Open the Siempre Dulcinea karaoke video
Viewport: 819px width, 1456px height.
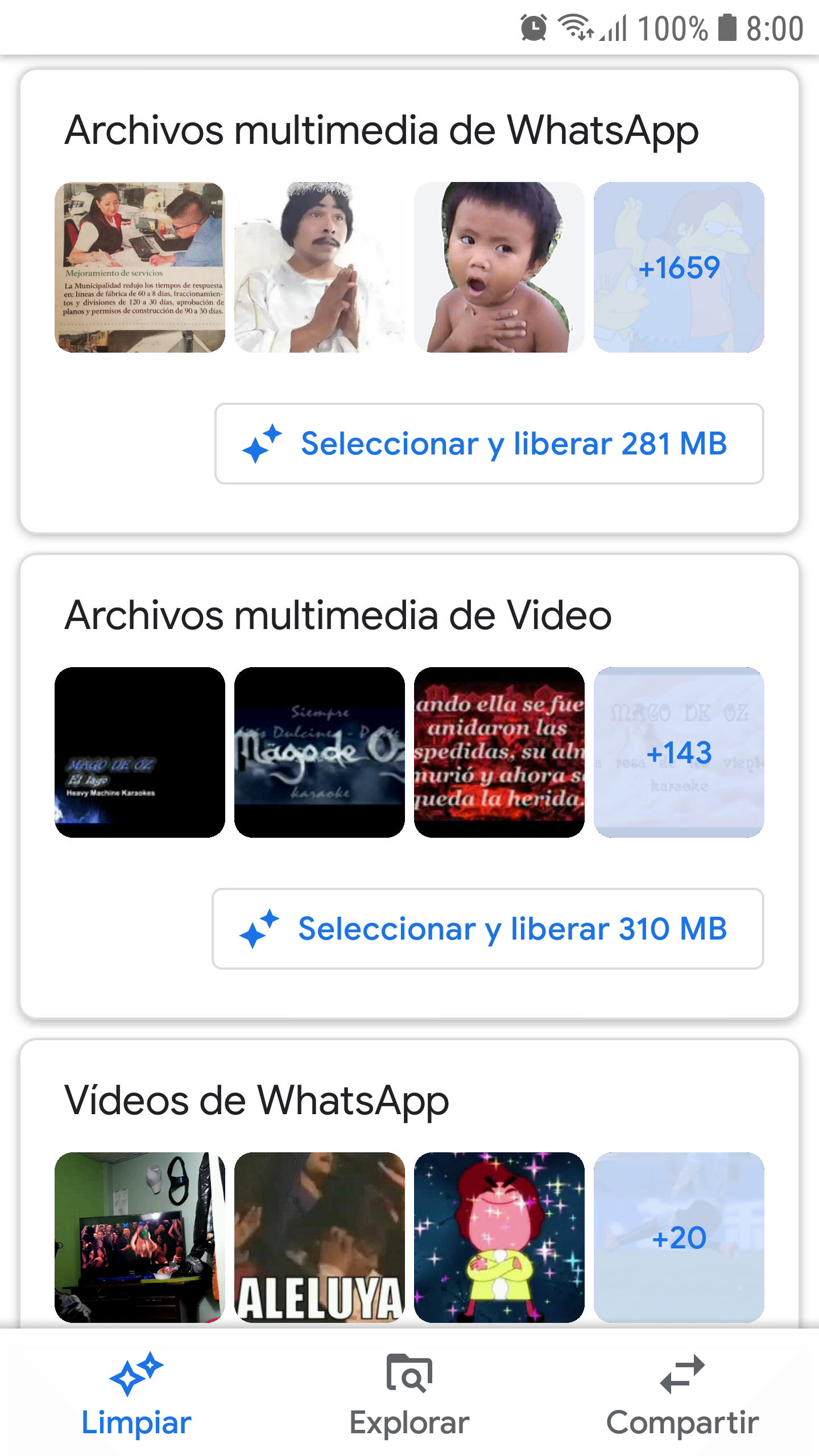320,752
